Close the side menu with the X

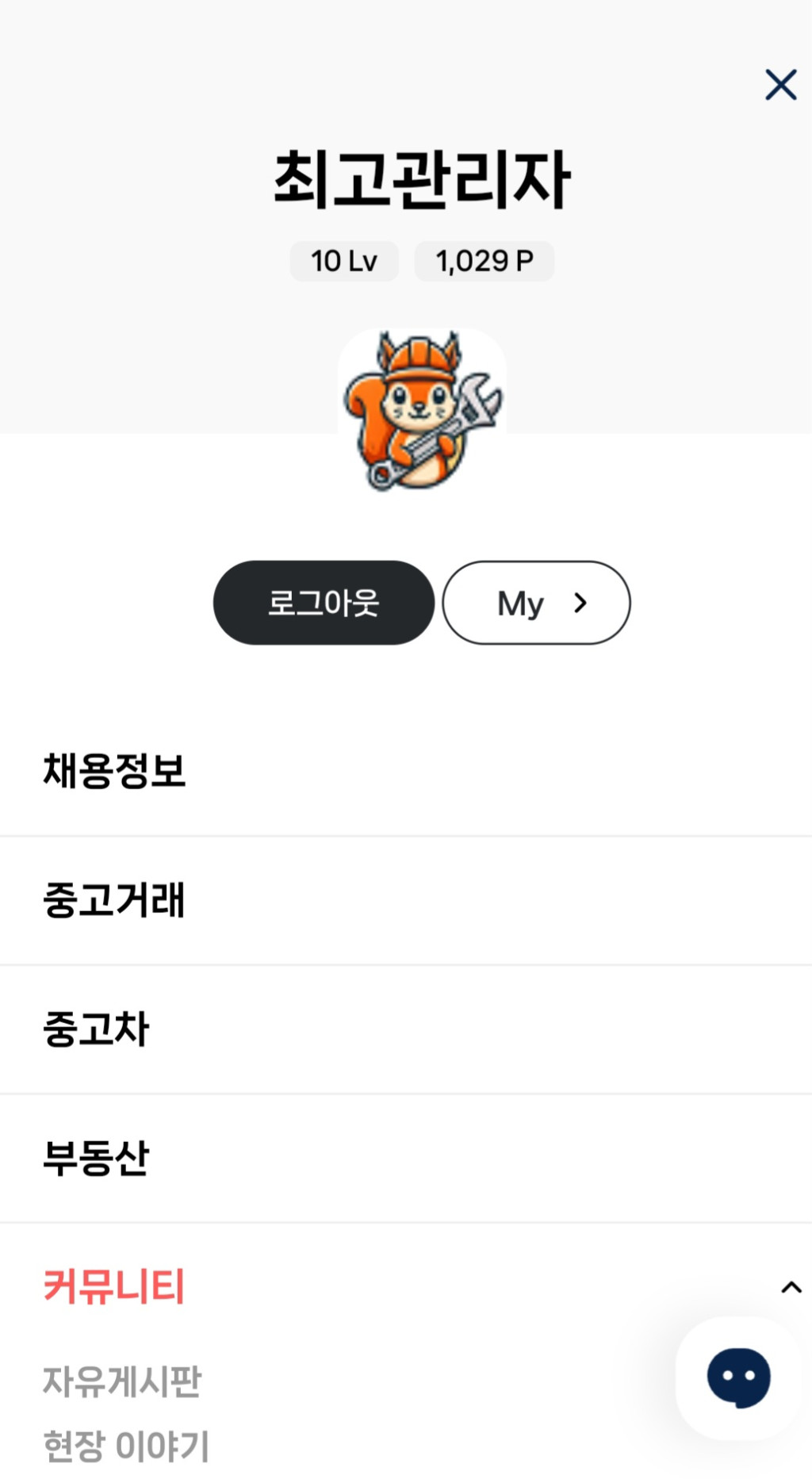point(780,84)
